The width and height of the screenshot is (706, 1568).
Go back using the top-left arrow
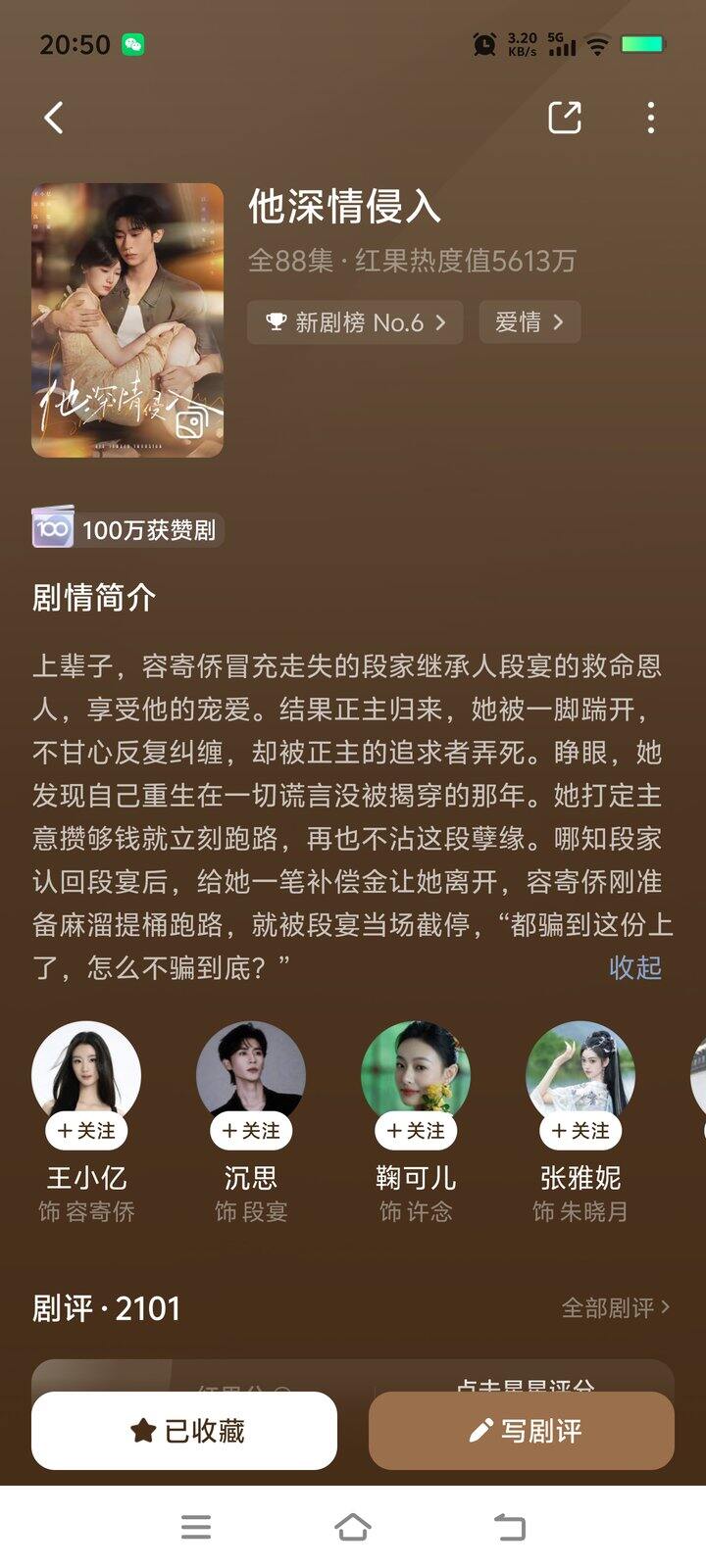tap(54, 119)
